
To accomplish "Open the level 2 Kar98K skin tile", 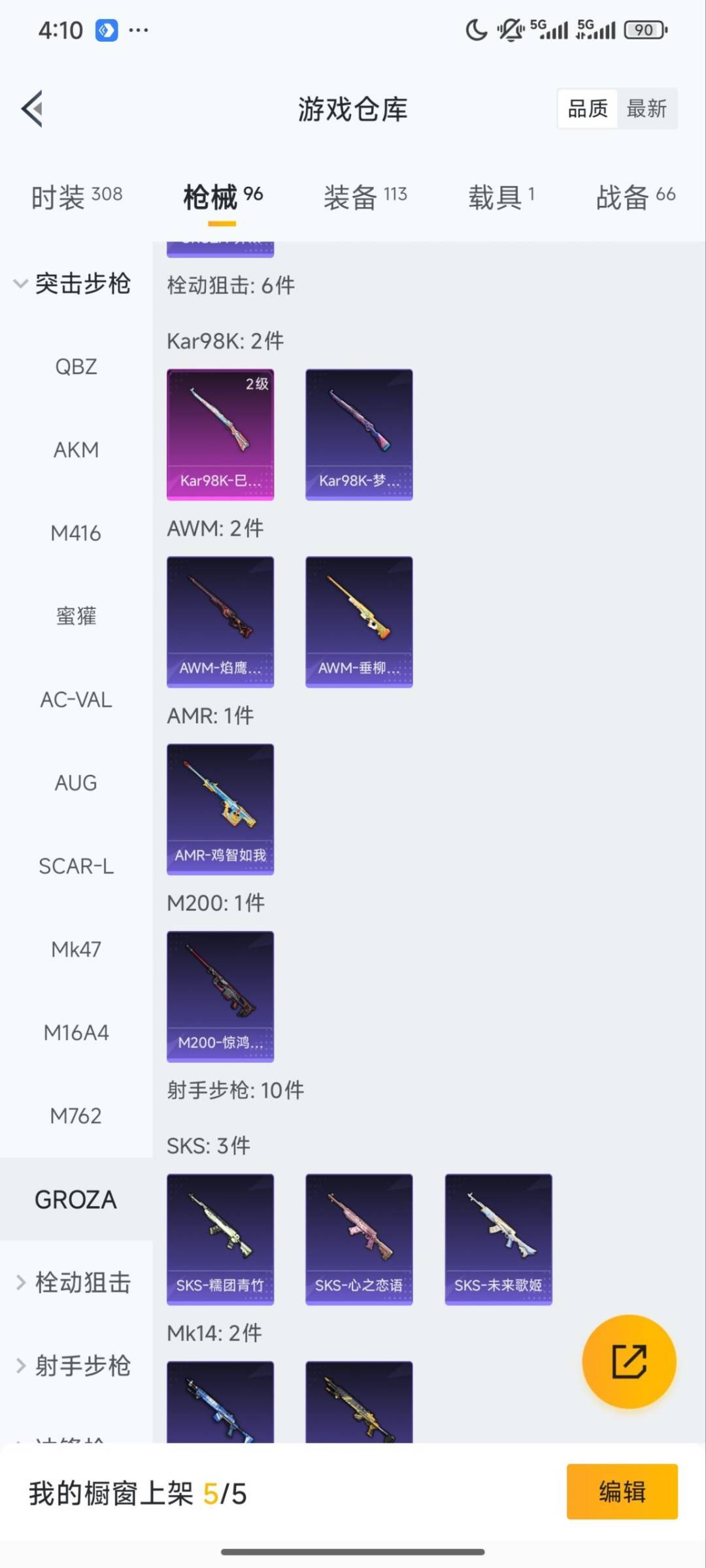I will pyautogui.click(x=220, y=434).
